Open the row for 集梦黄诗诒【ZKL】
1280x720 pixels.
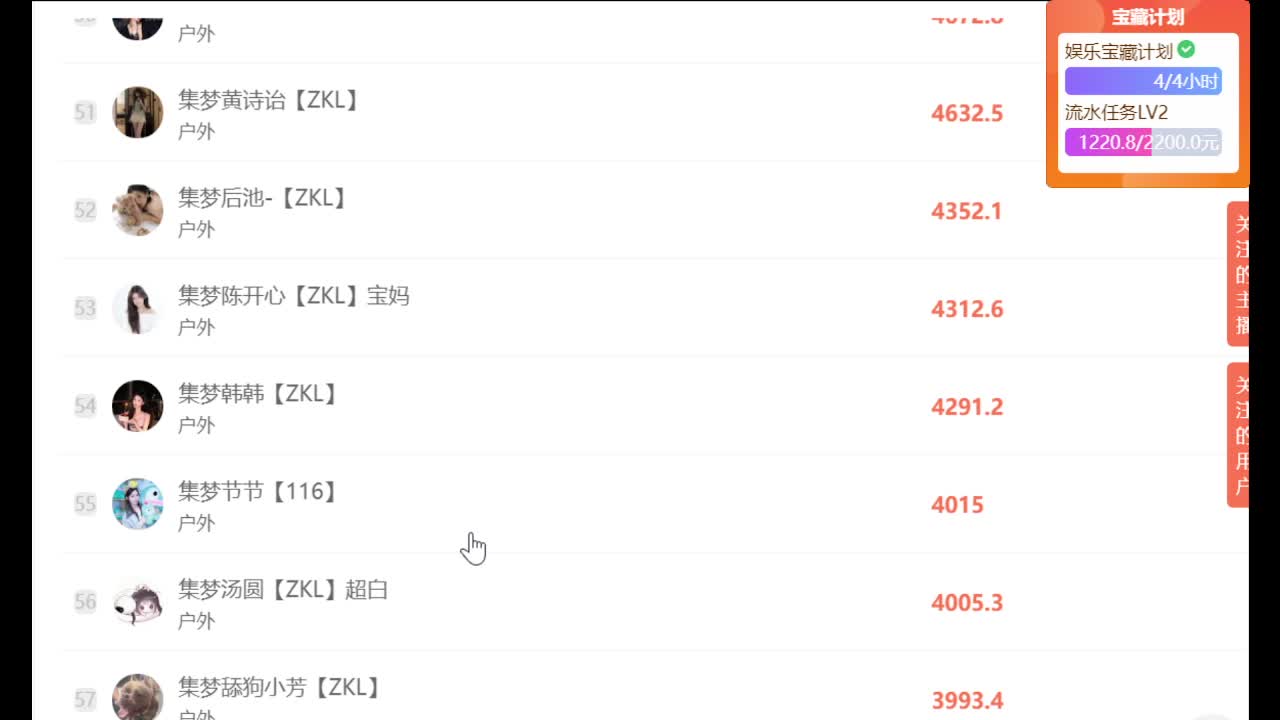268,101
